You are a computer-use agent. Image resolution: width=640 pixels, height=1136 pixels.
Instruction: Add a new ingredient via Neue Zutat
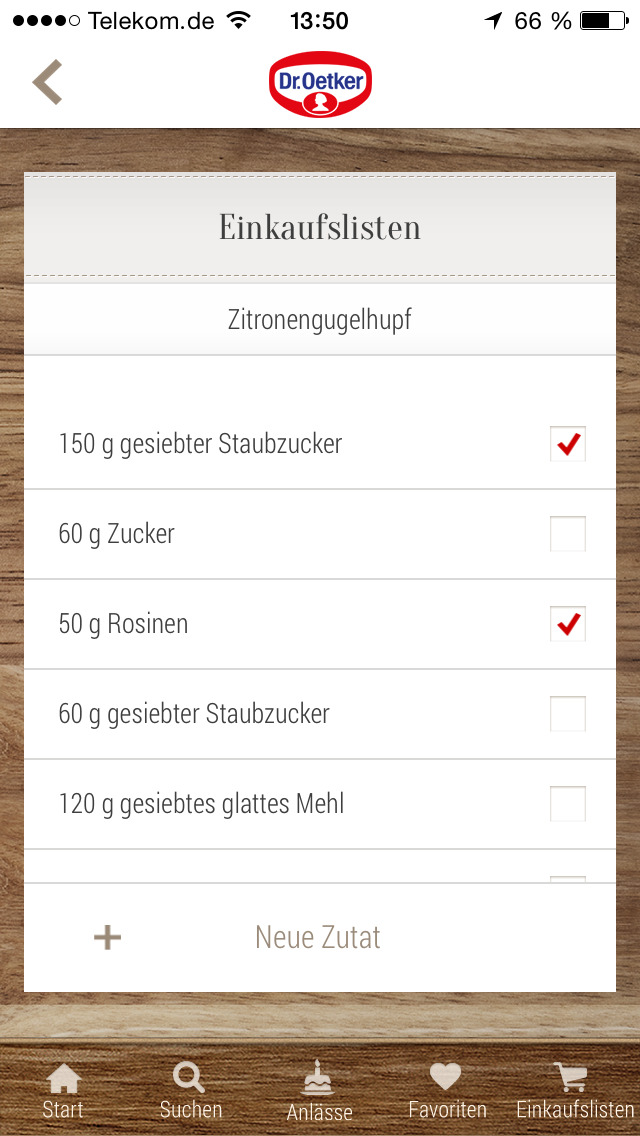(320, 937)
